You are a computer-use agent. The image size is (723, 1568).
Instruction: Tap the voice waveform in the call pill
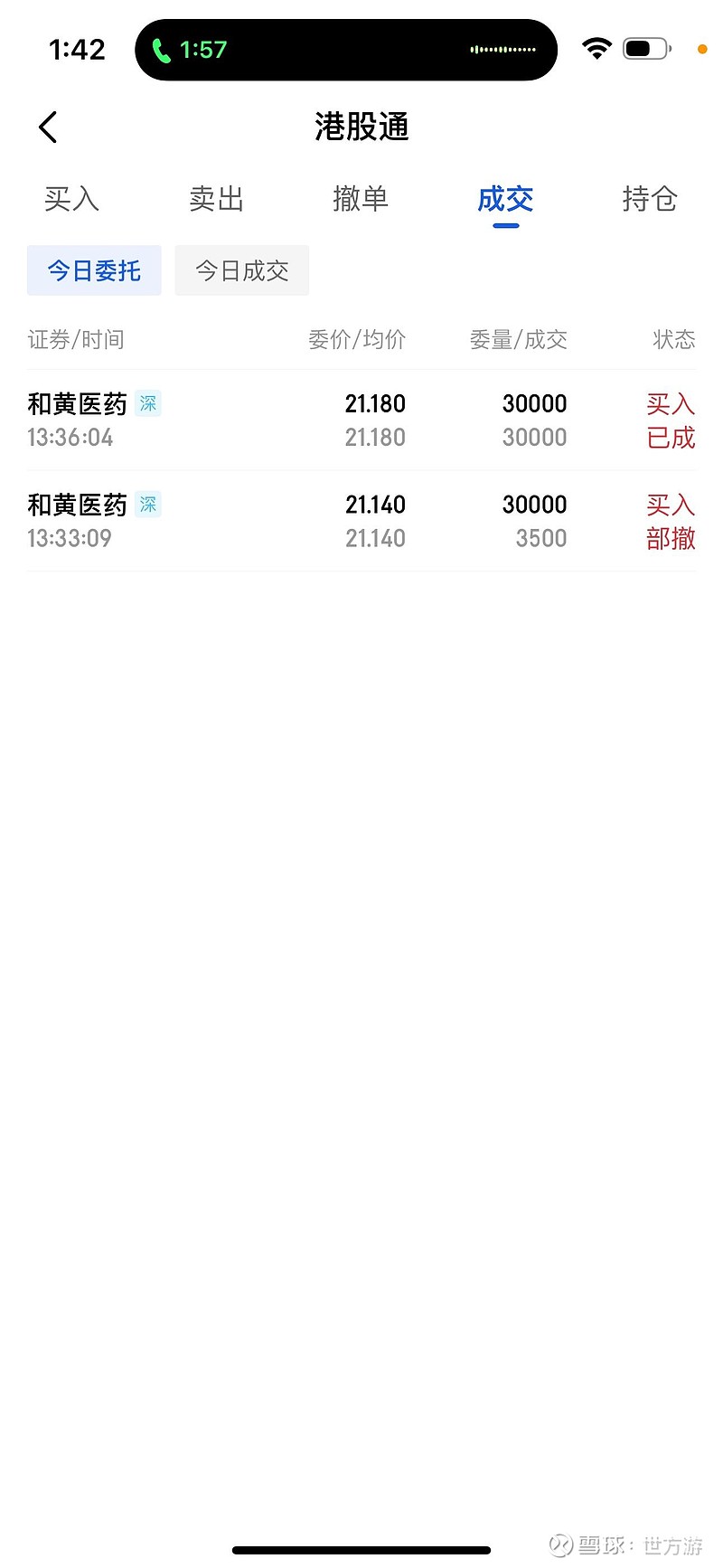(x=502, y=51)
